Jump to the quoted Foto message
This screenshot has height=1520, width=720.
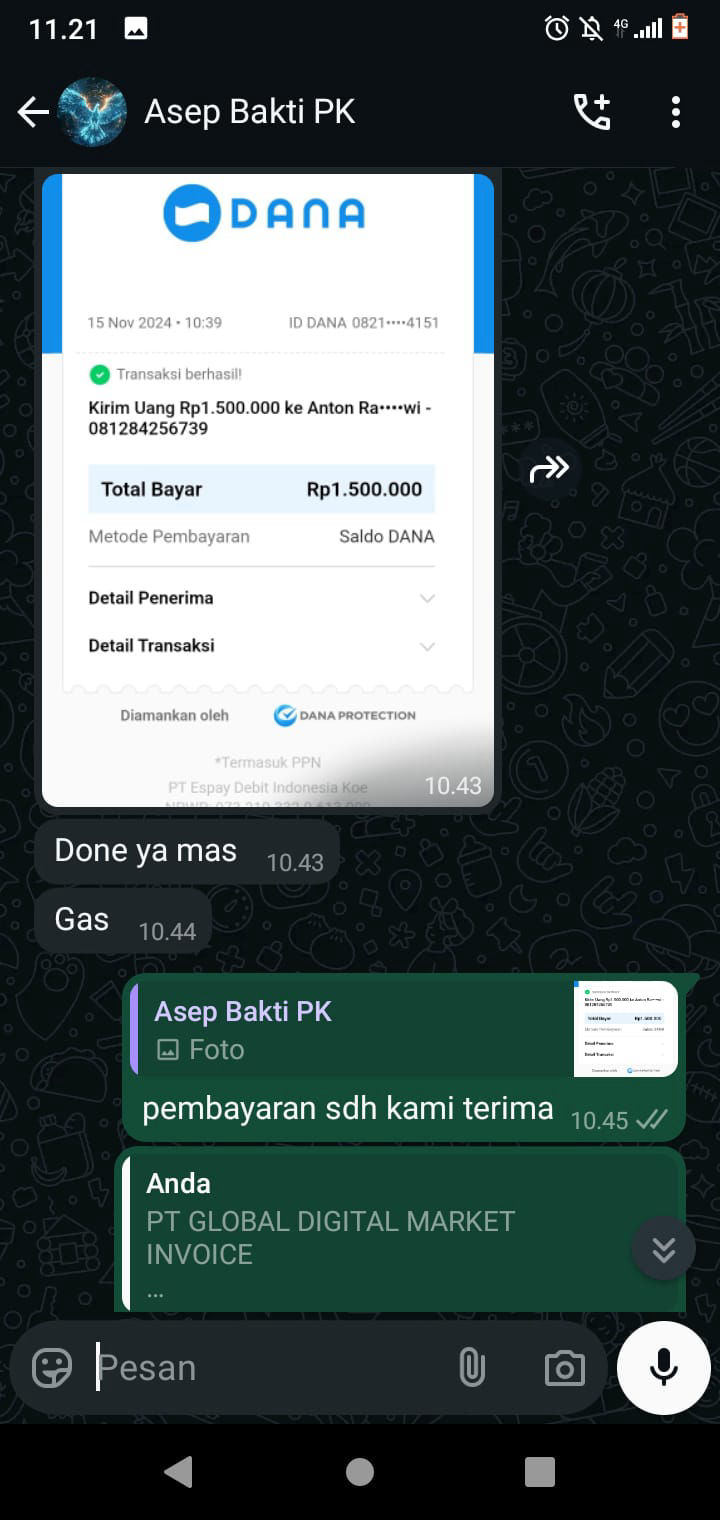click(x=400, y=1030)
